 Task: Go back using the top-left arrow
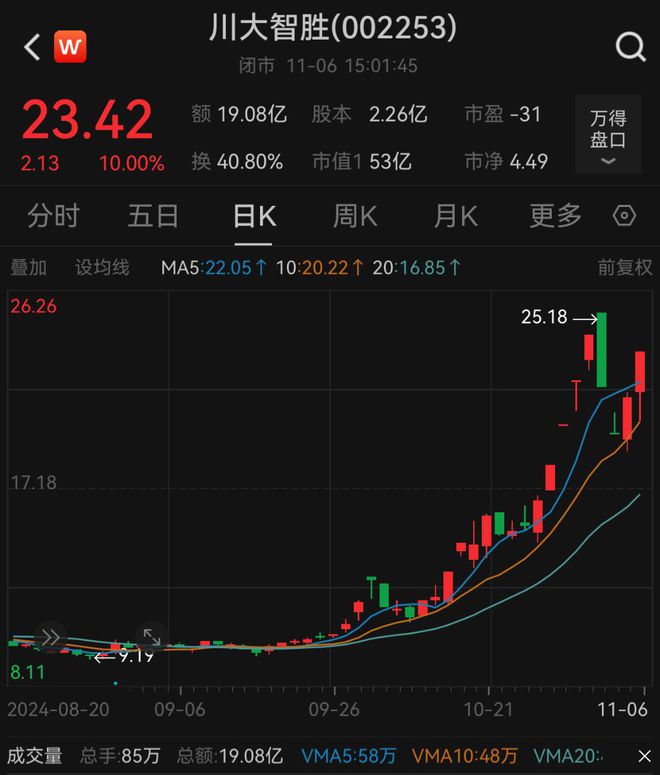tap(32, 46)
